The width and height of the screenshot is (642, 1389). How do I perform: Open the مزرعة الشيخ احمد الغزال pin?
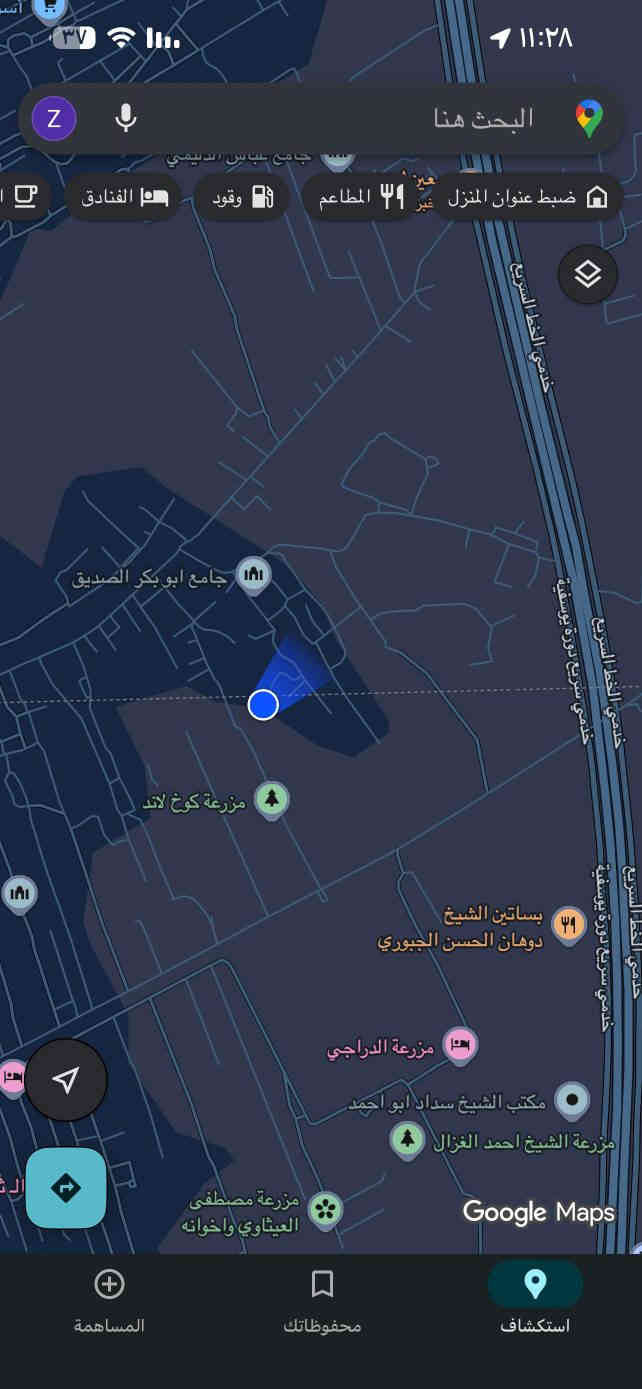pyautogui.click(x=407, y=1138)
